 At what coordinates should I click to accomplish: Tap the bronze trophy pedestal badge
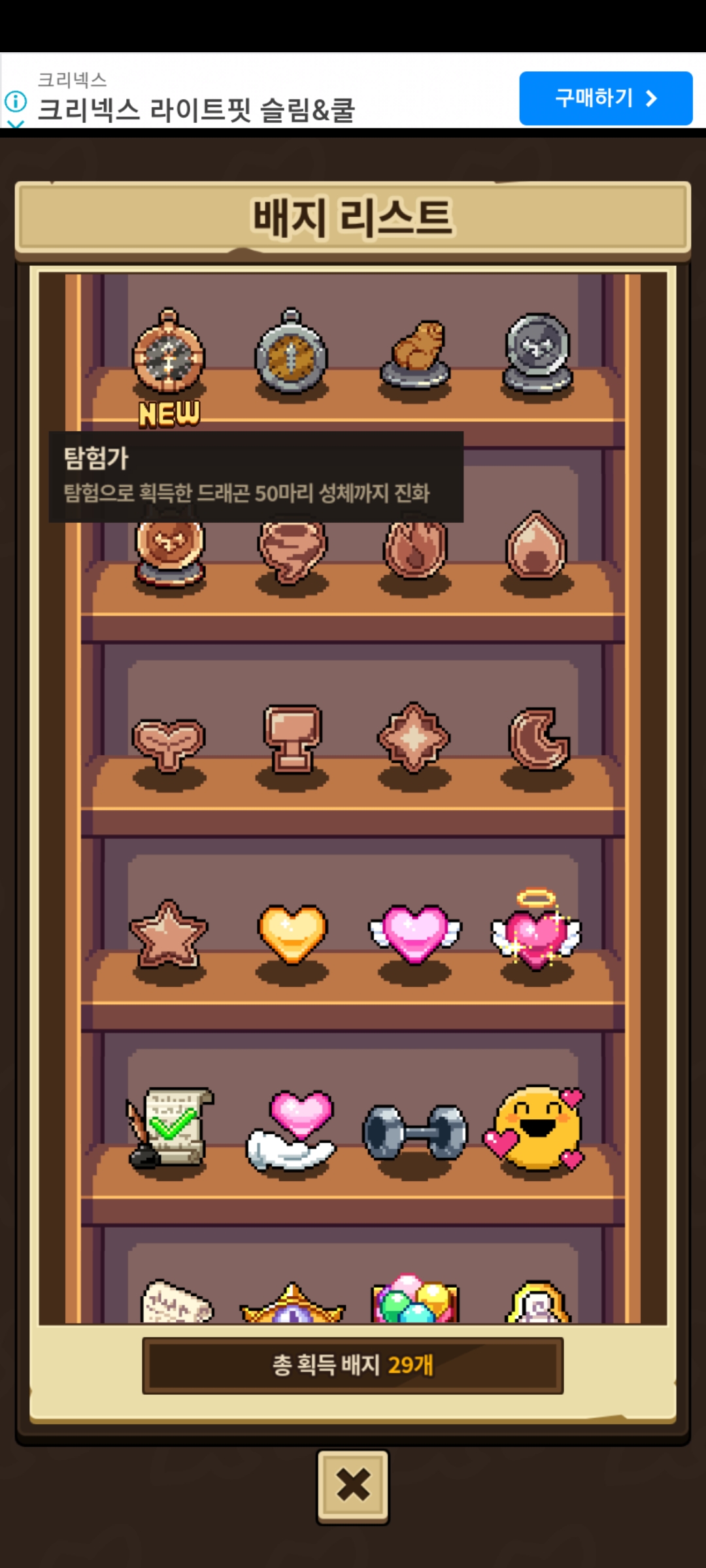click(292, 740)
